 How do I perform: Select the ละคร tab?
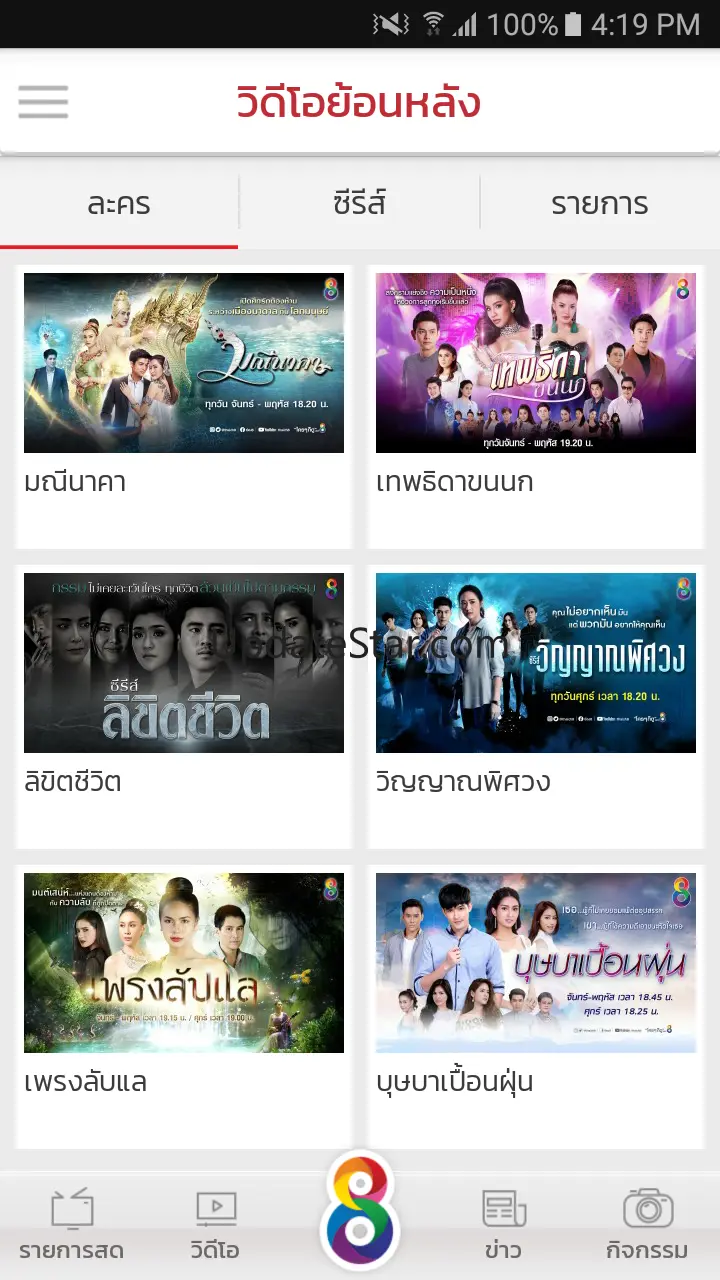coord(119,204)
